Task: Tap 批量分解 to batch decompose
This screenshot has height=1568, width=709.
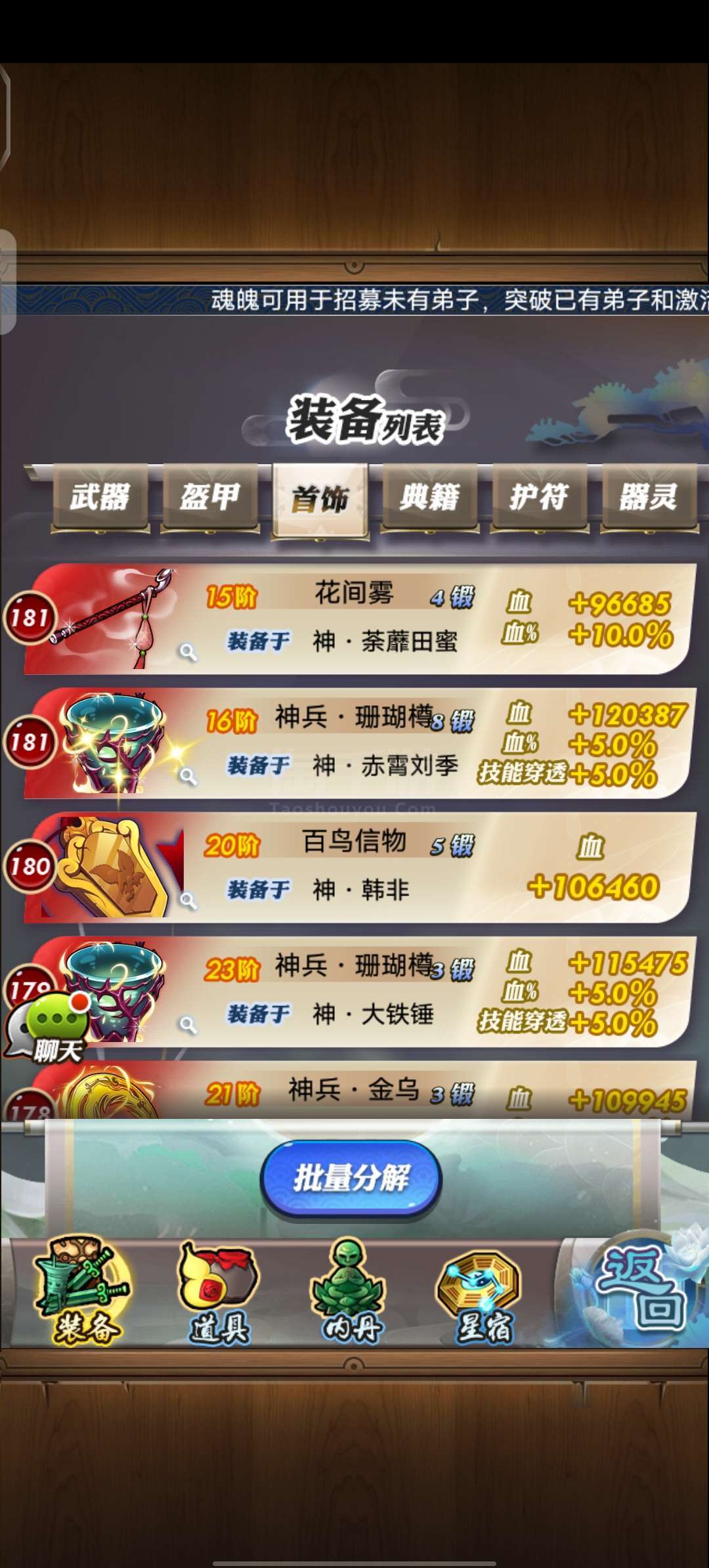Action: (x=351, y=1179)
